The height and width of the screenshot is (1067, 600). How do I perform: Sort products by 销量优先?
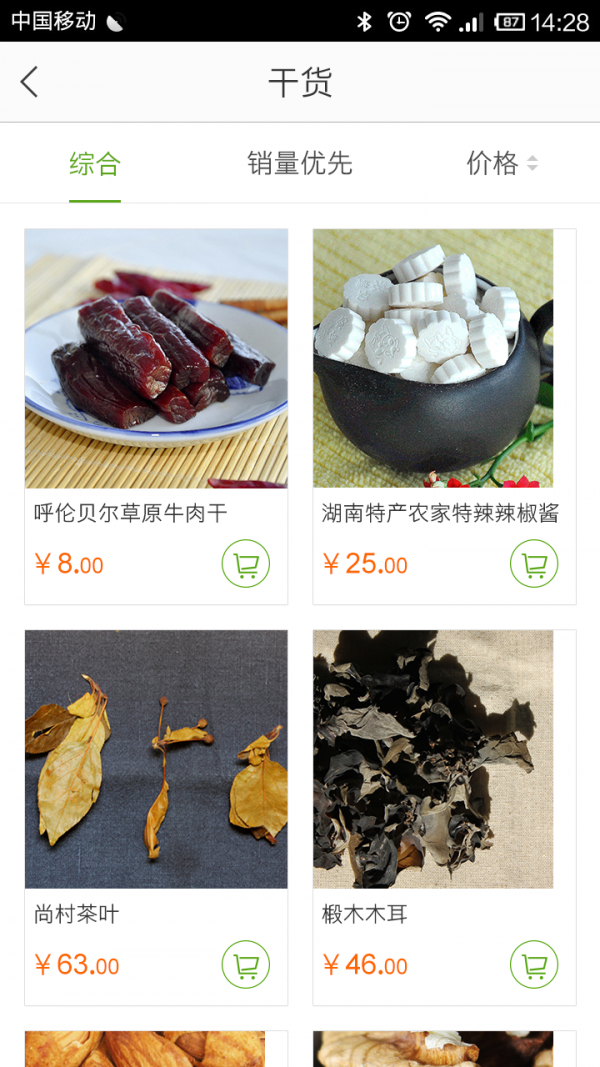[300, 164]
